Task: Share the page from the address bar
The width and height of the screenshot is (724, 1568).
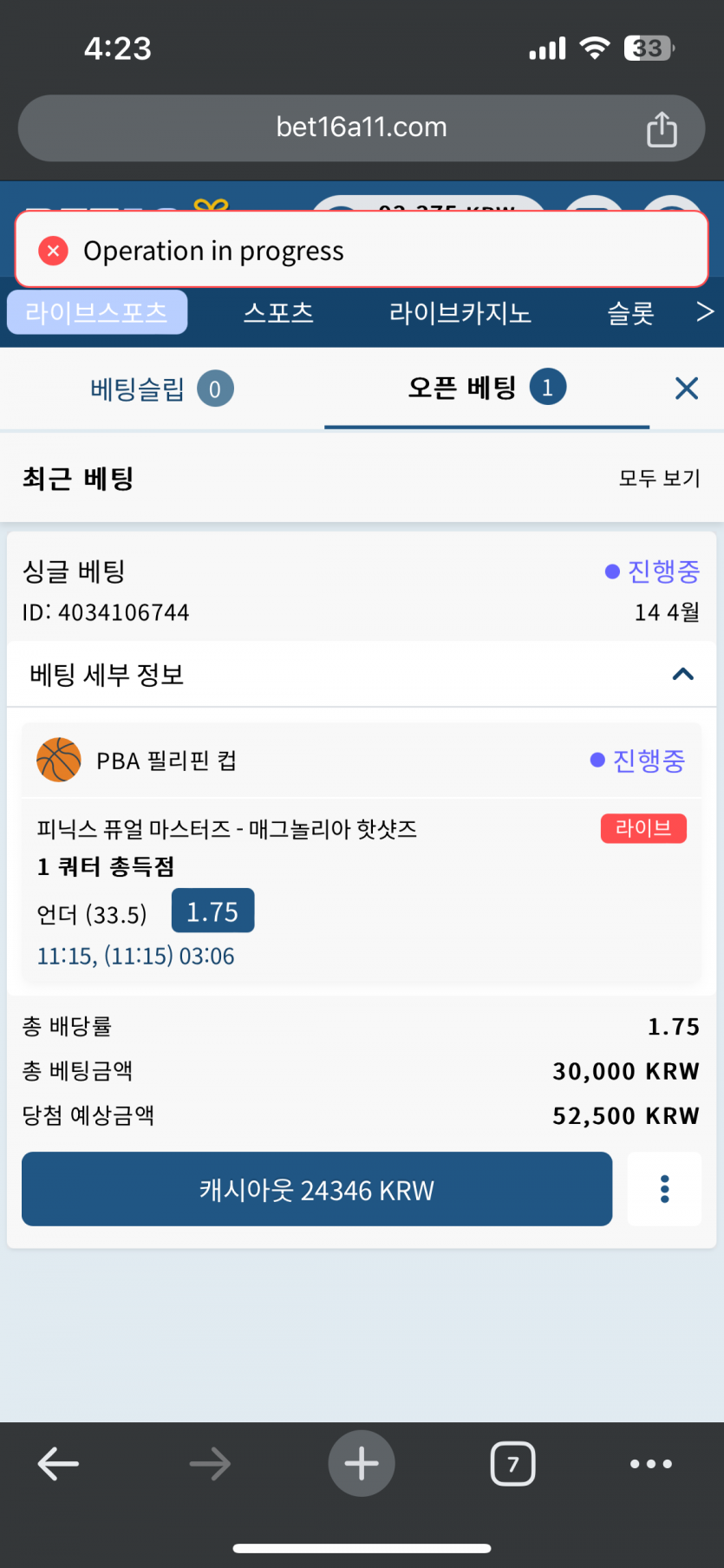Action: (x=662, y=129)
